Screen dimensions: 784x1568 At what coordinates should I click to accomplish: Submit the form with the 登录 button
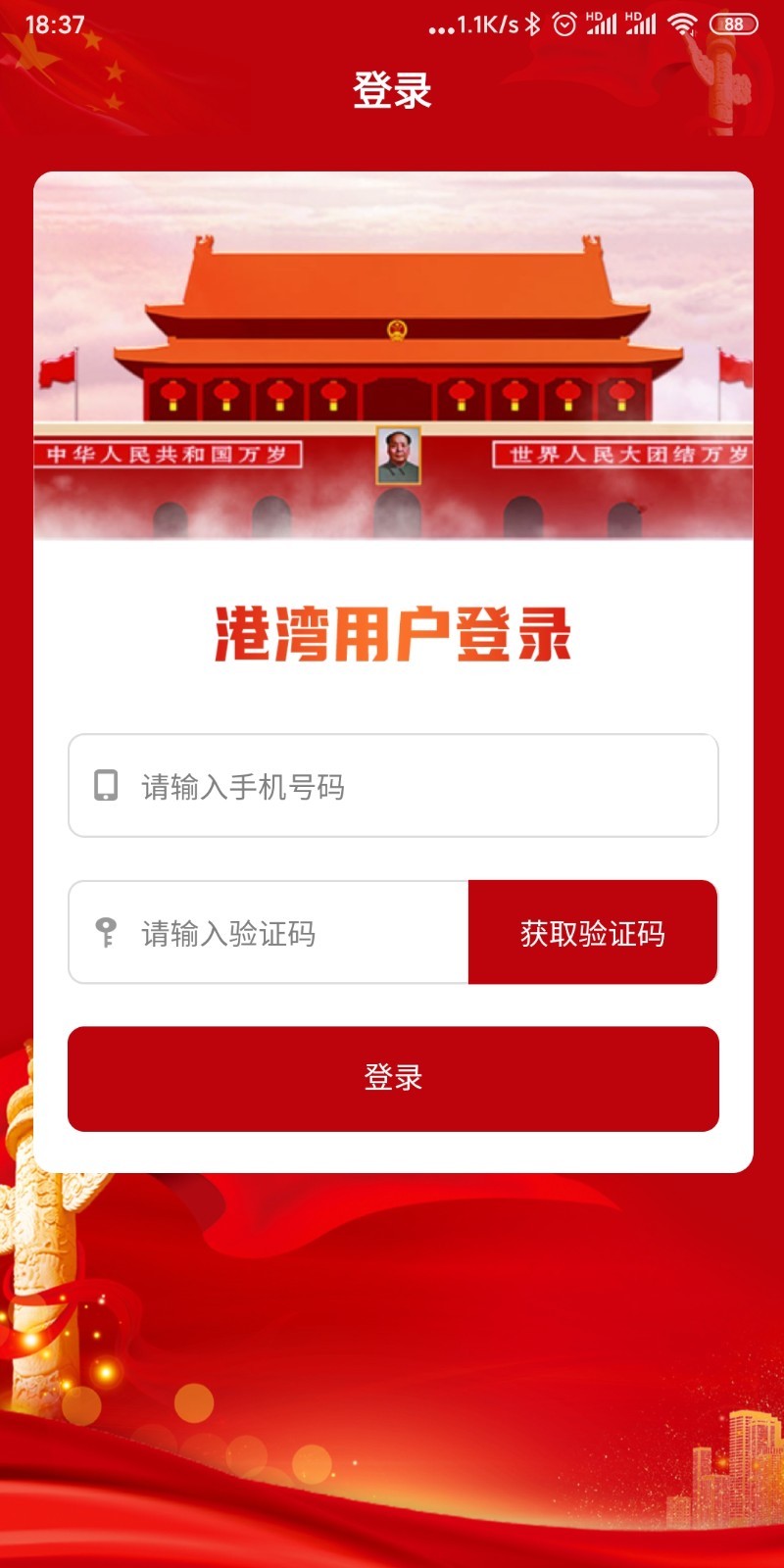point(393,1078)
